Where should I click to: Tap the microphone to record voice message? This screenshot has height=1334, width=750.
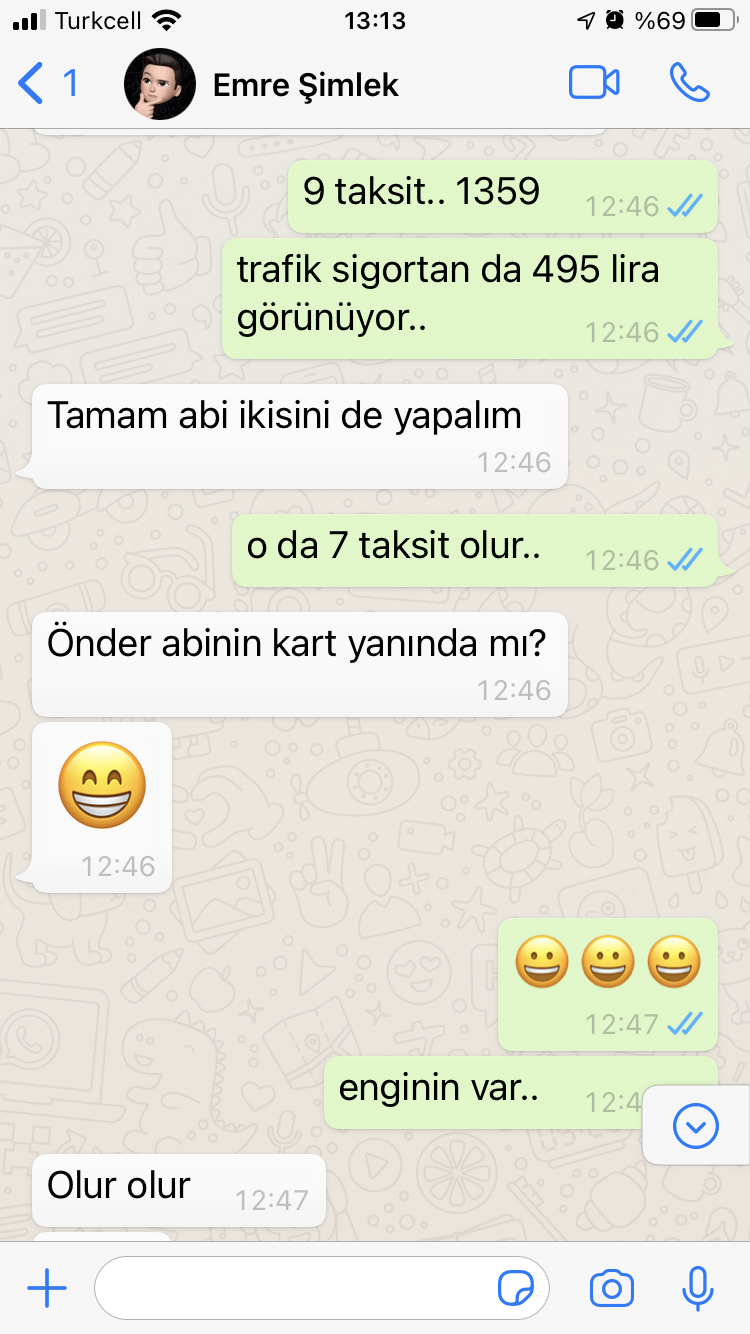[697, 1289]
